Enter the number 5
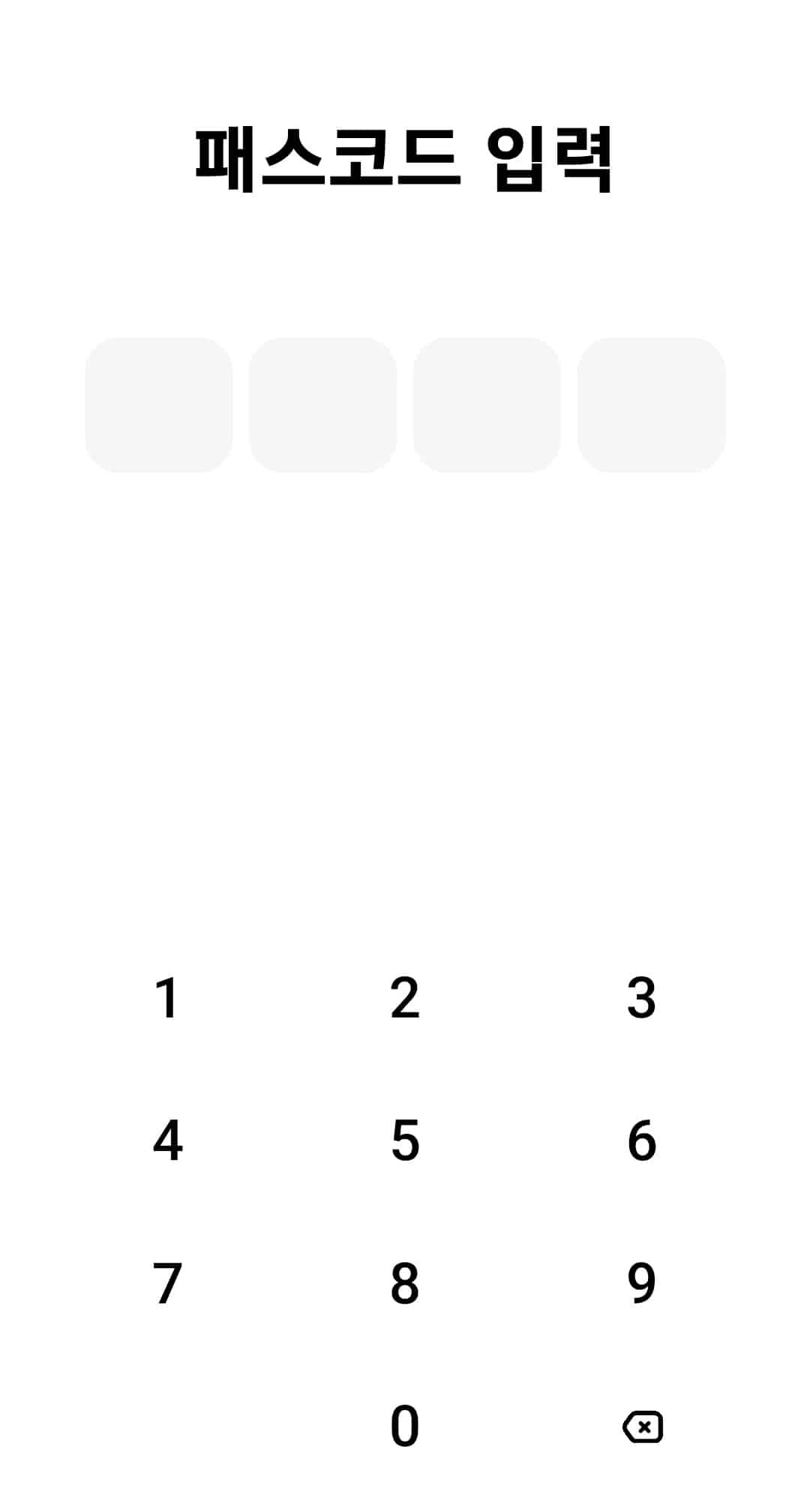810x1512 pixels. coord(405,1141)
